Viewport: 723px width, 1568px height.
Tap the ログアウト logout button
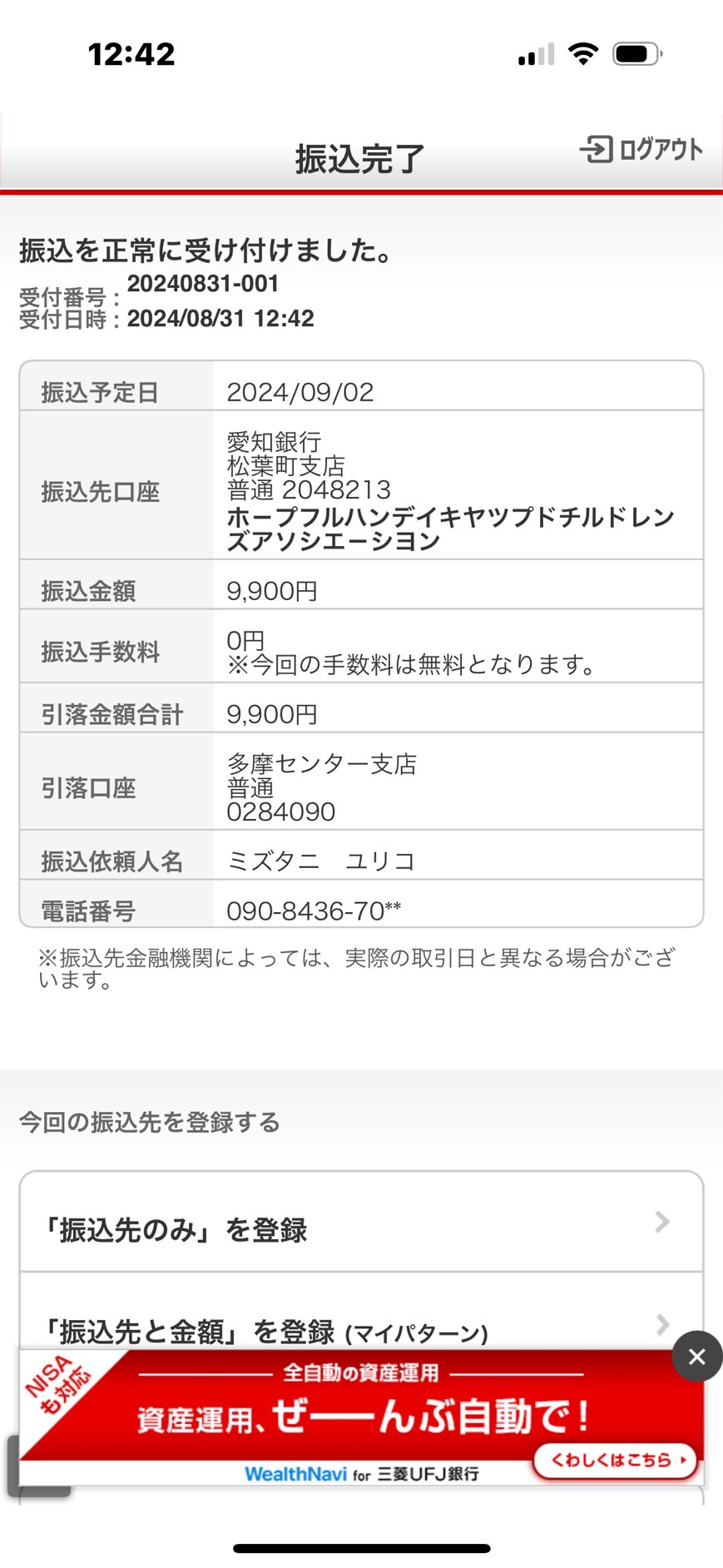(641, 150)
